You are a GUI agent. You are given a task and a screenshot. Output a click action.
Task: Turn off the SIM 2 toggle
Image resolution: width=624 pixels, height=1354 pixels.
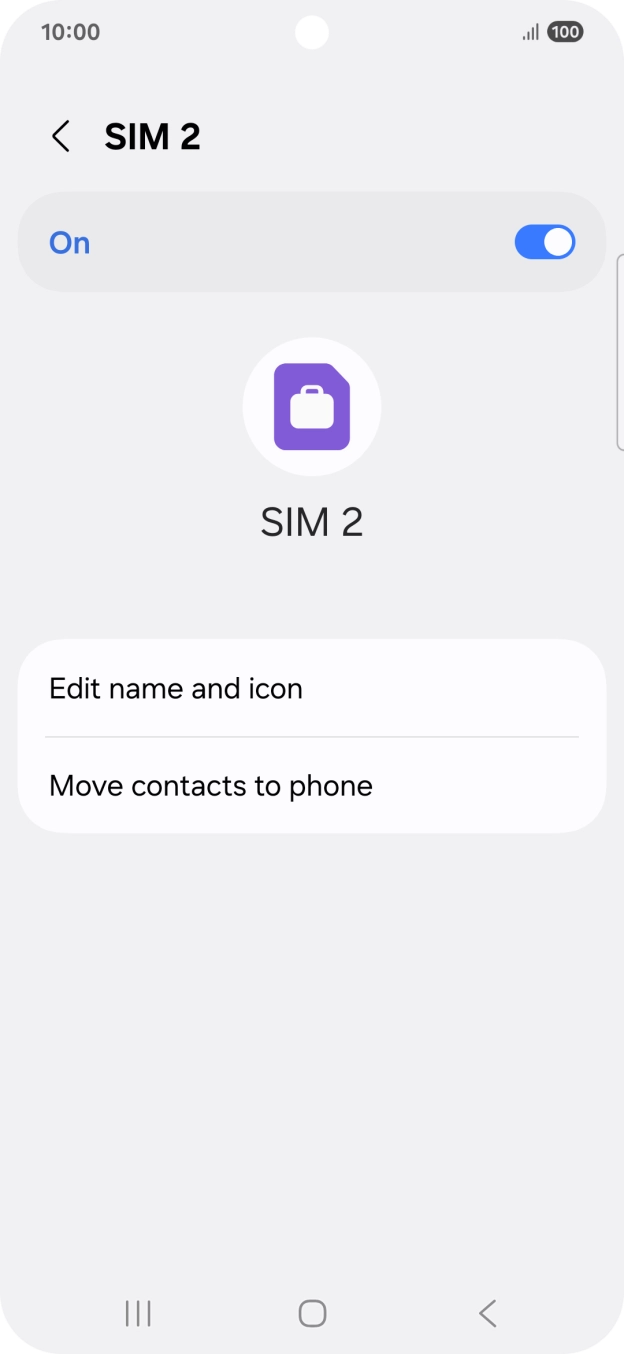coord(544,242)
